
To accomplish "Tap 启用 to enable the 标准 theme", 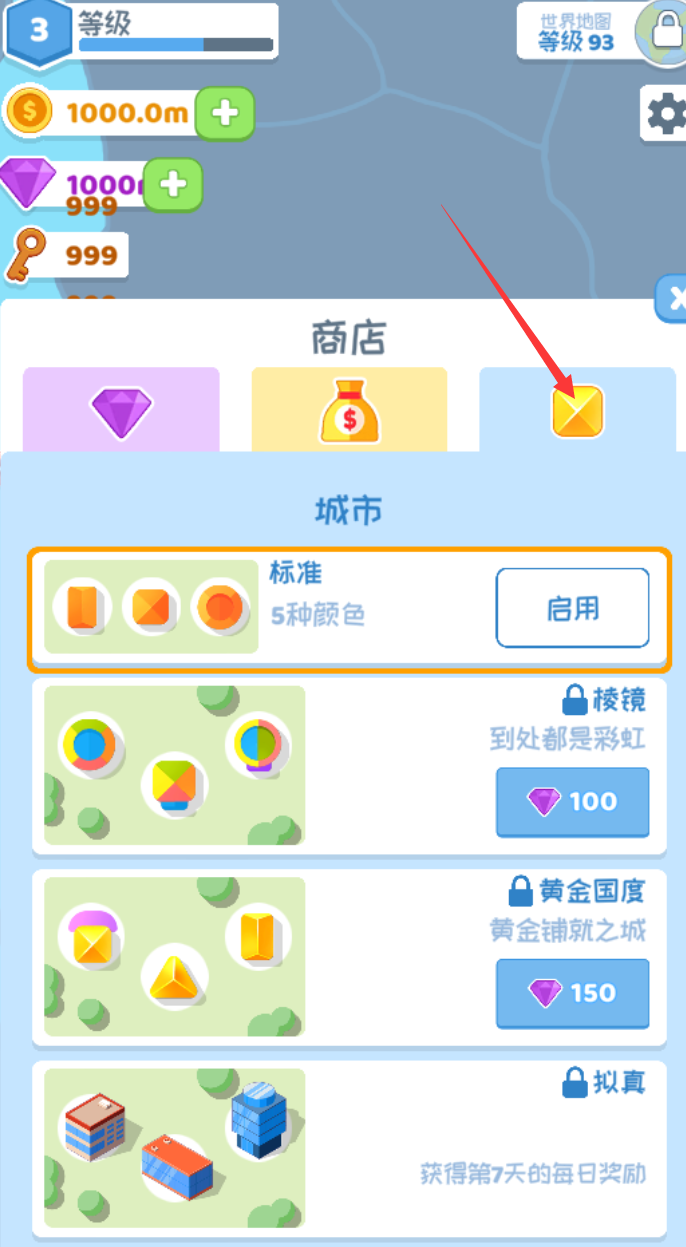I will (572, 608).
